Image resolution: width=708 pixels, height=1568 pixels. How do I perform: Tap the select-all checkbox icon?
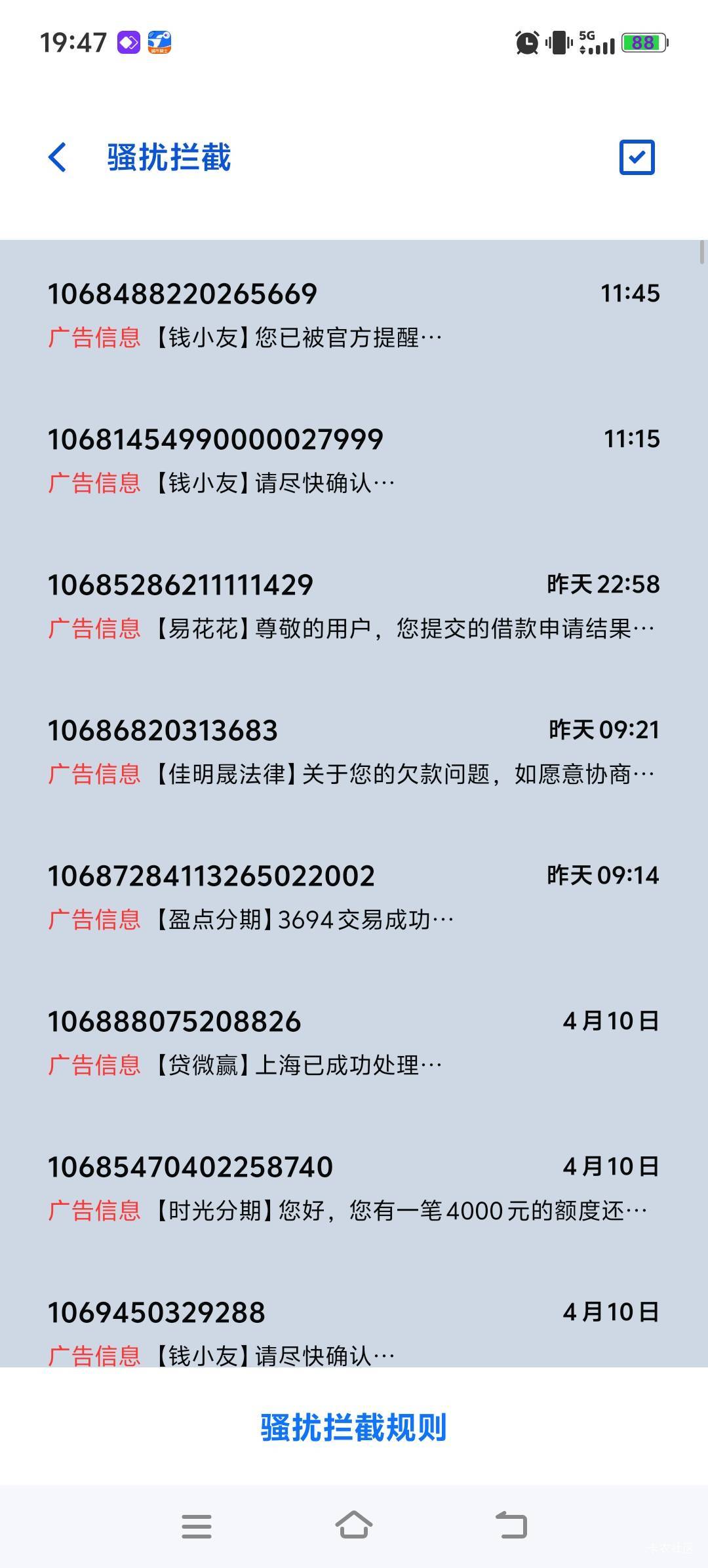coord(637,157)
